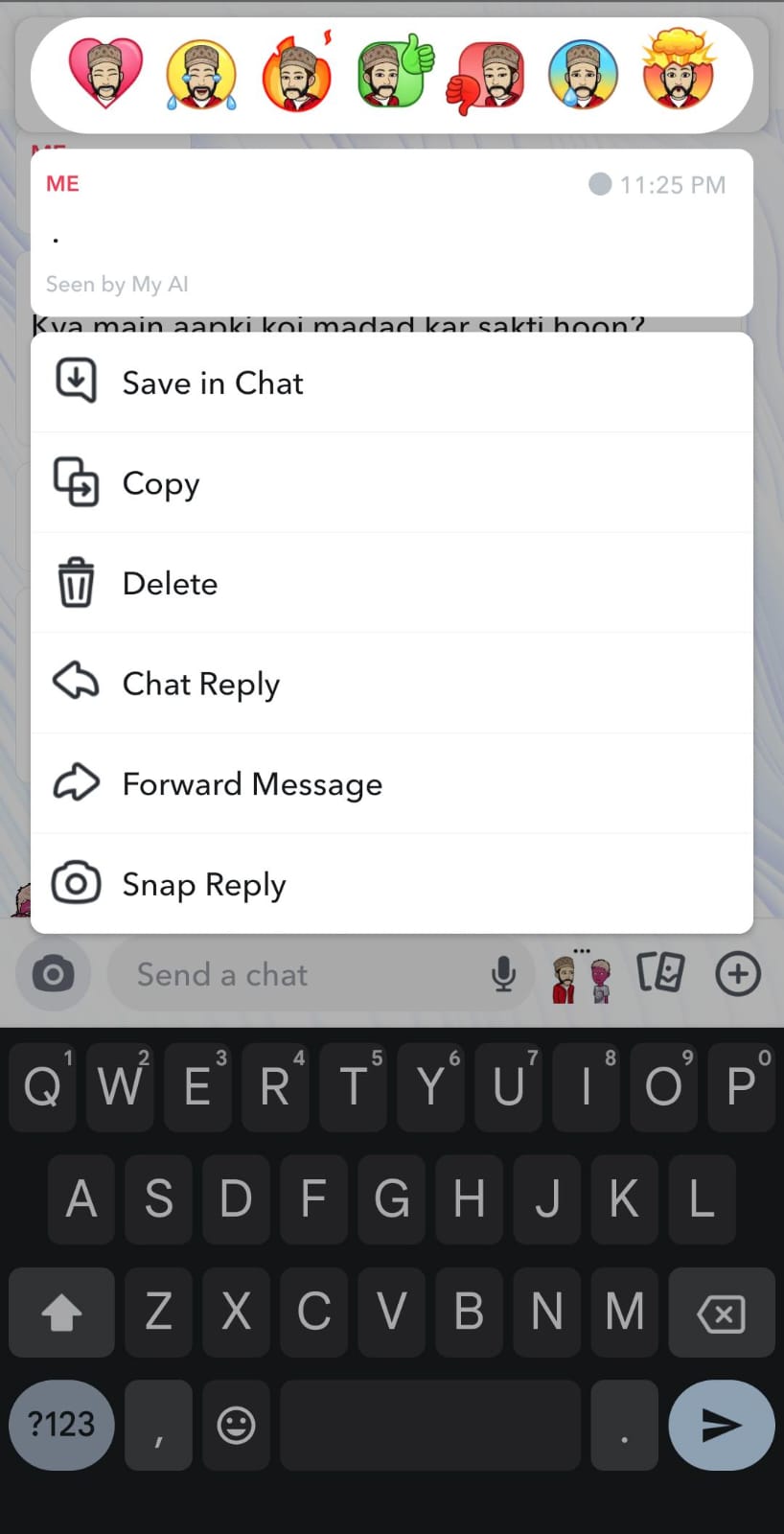React with the laughing-crying Bitmoji
The image size is (784, 1534).
(x=201, y=74)
